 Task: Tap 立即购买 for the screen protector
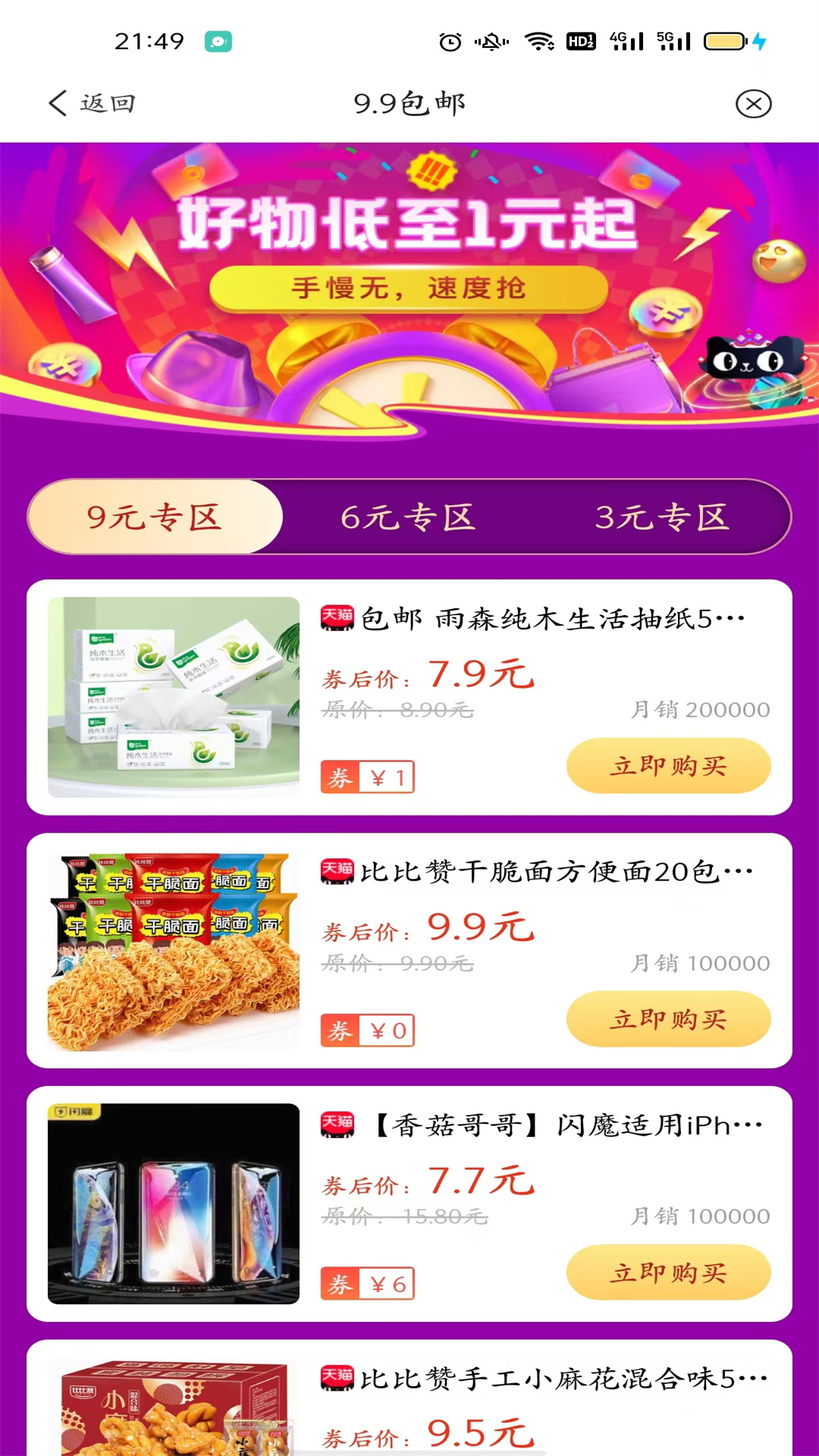pyautogui.click(x=668, y=1272)
